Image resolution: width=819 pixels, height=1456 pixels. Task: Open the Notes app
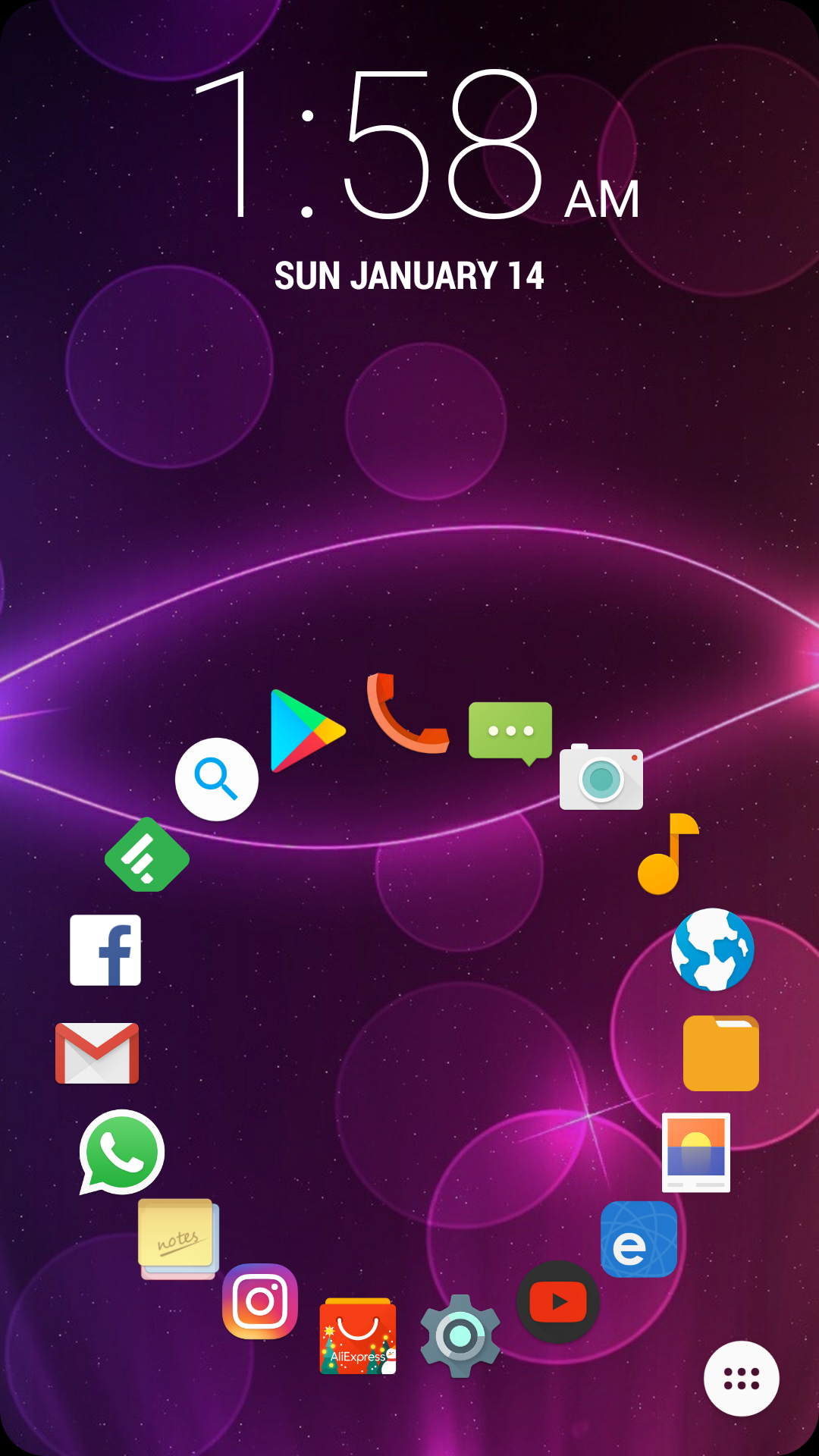coord(178,1239)
